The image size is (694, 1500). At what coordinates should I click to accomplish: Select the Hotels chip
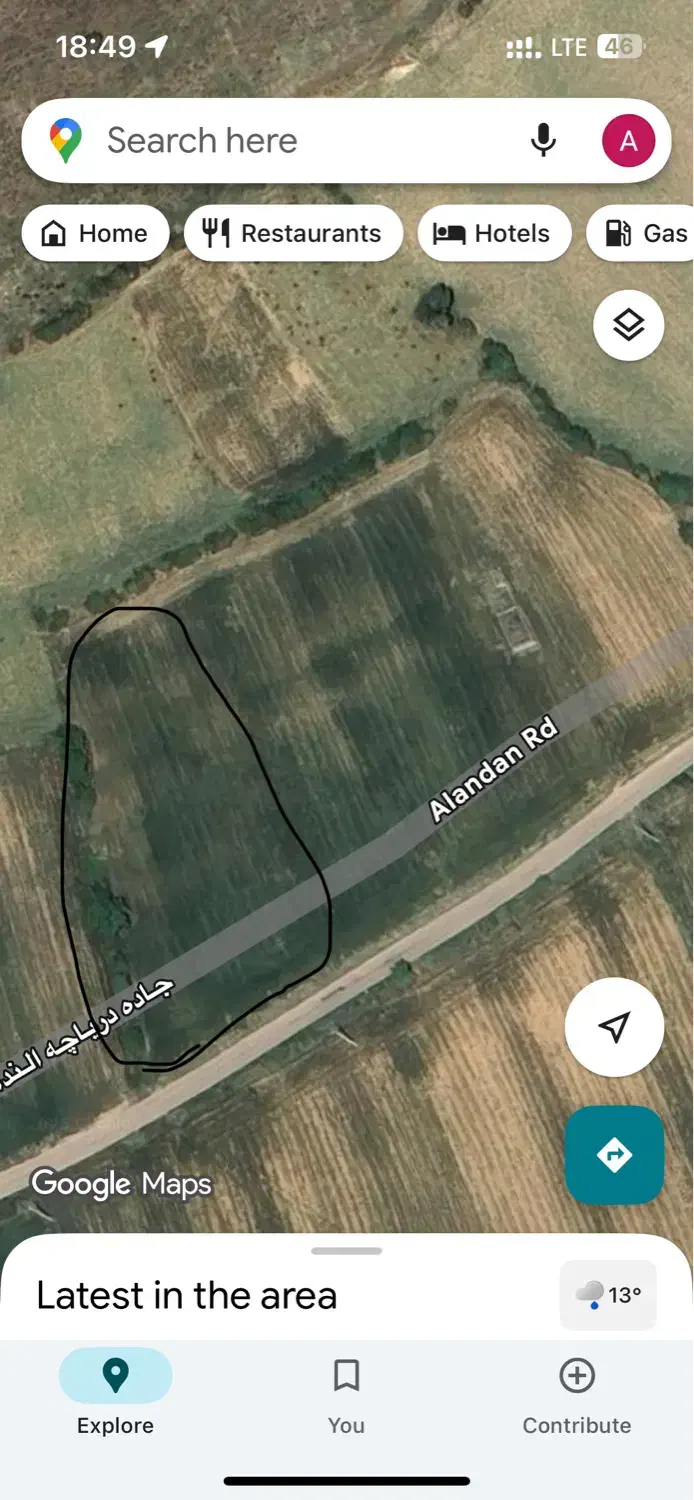493,233
